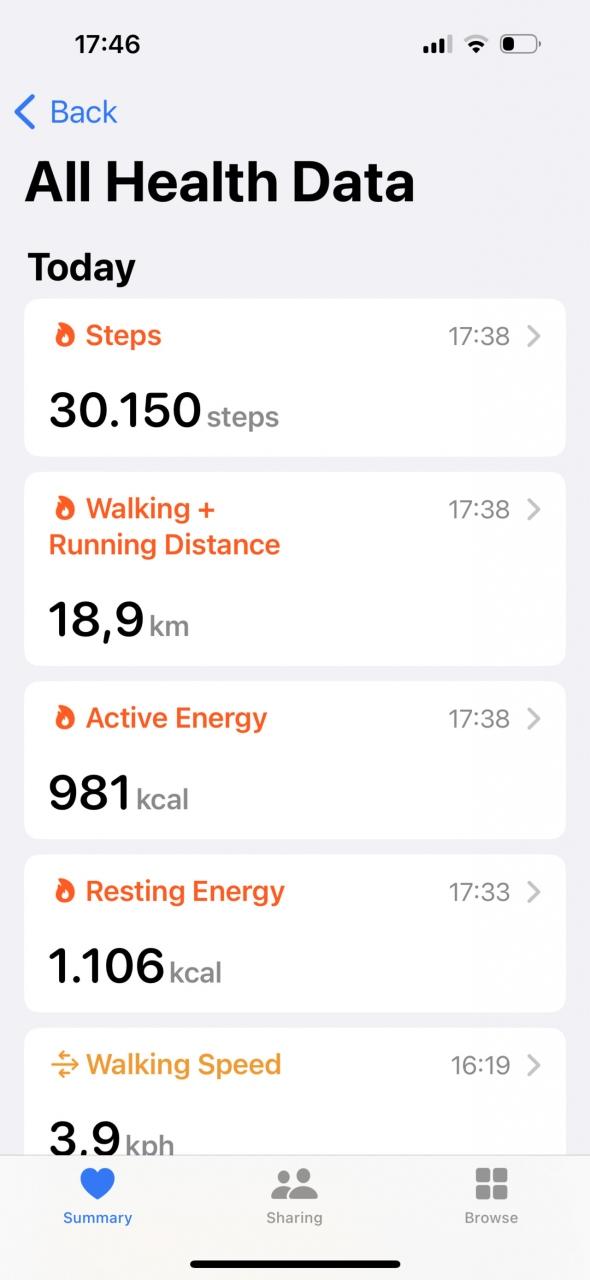The width and height of the screenshot is (590, 1280).
Task: Show Walking Speed data
Action: pyautogui.click(x=295, y=1092)
